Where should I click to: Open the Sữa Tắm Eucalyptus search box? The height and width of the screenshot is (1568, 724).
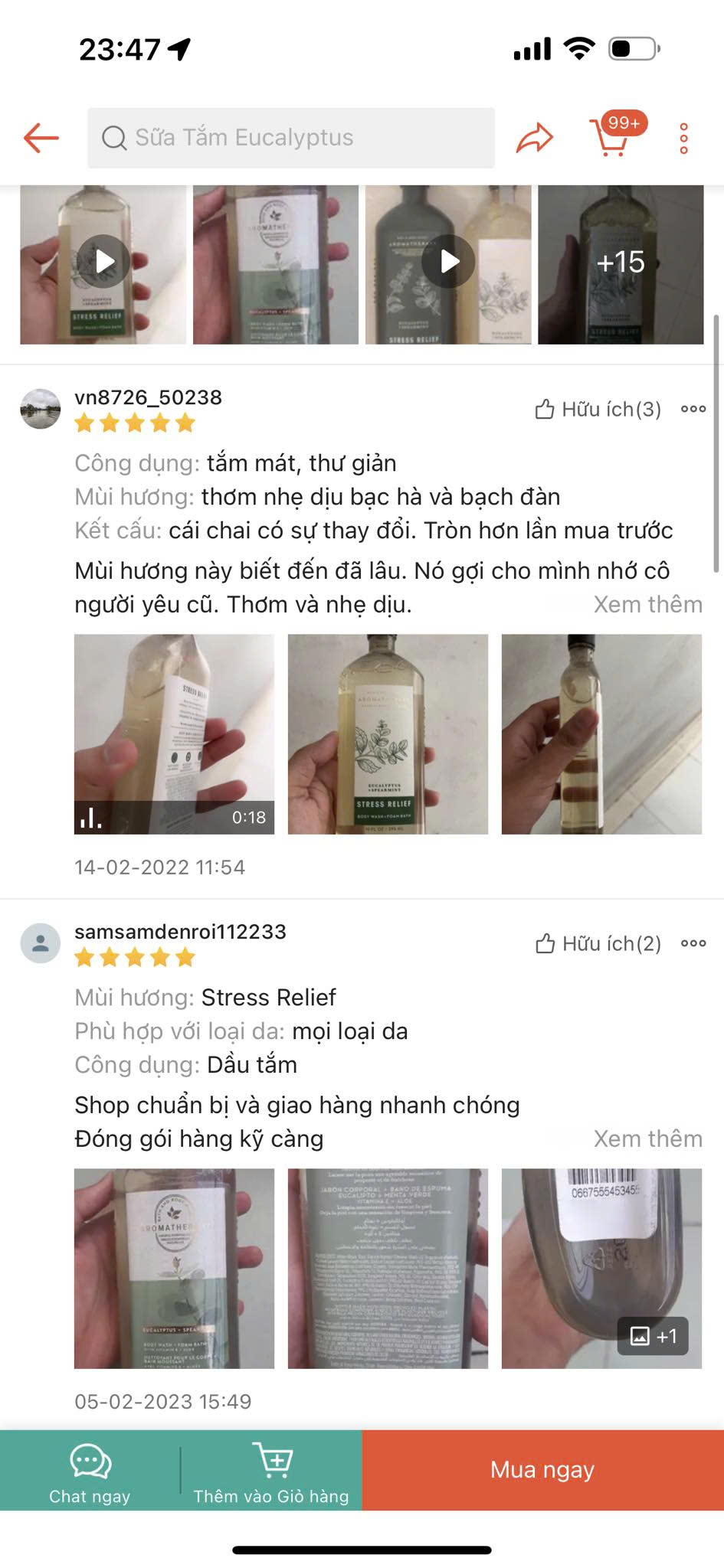291,138
